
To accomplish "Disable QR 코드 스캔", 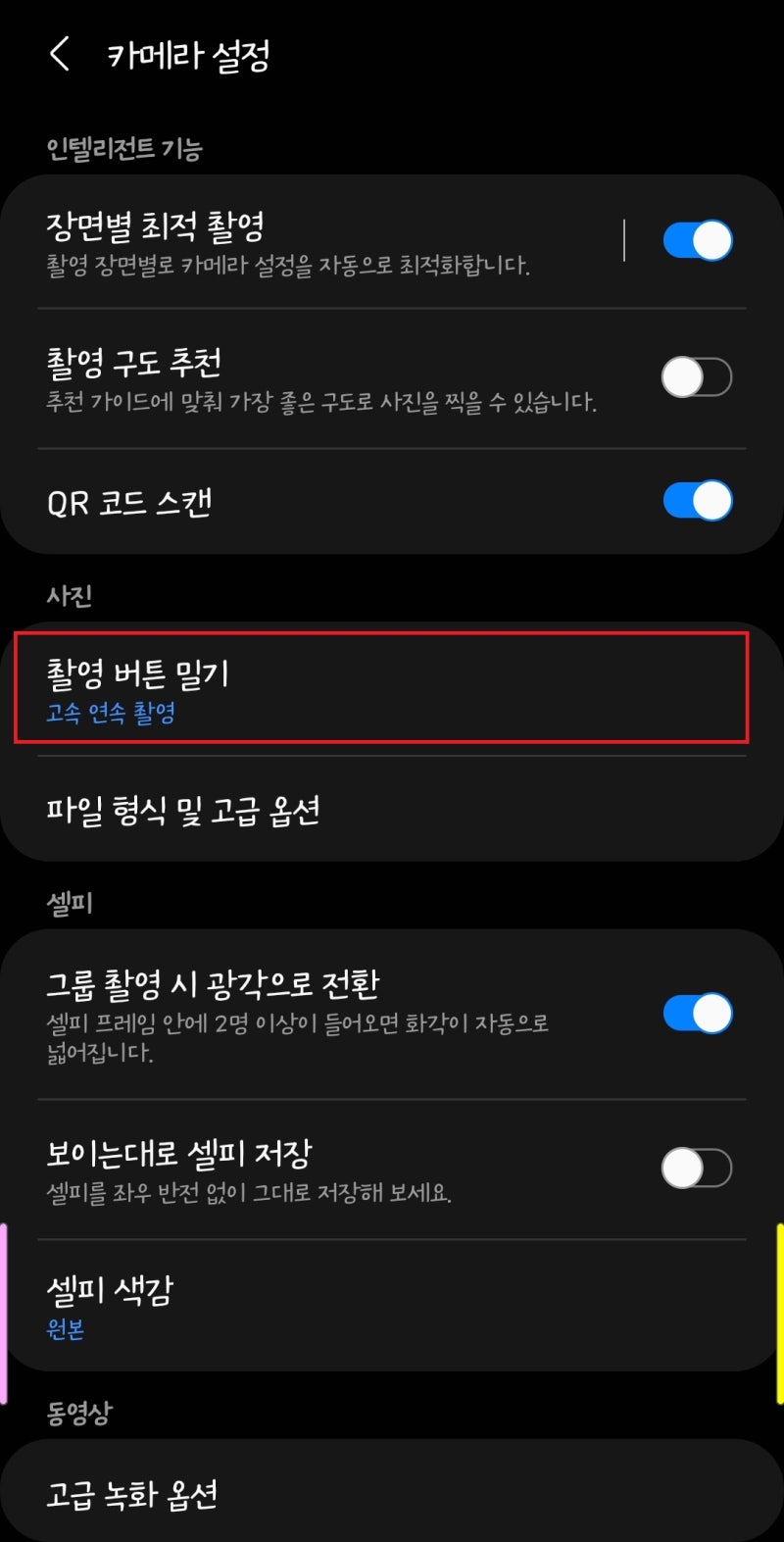I will coord(697,501).
